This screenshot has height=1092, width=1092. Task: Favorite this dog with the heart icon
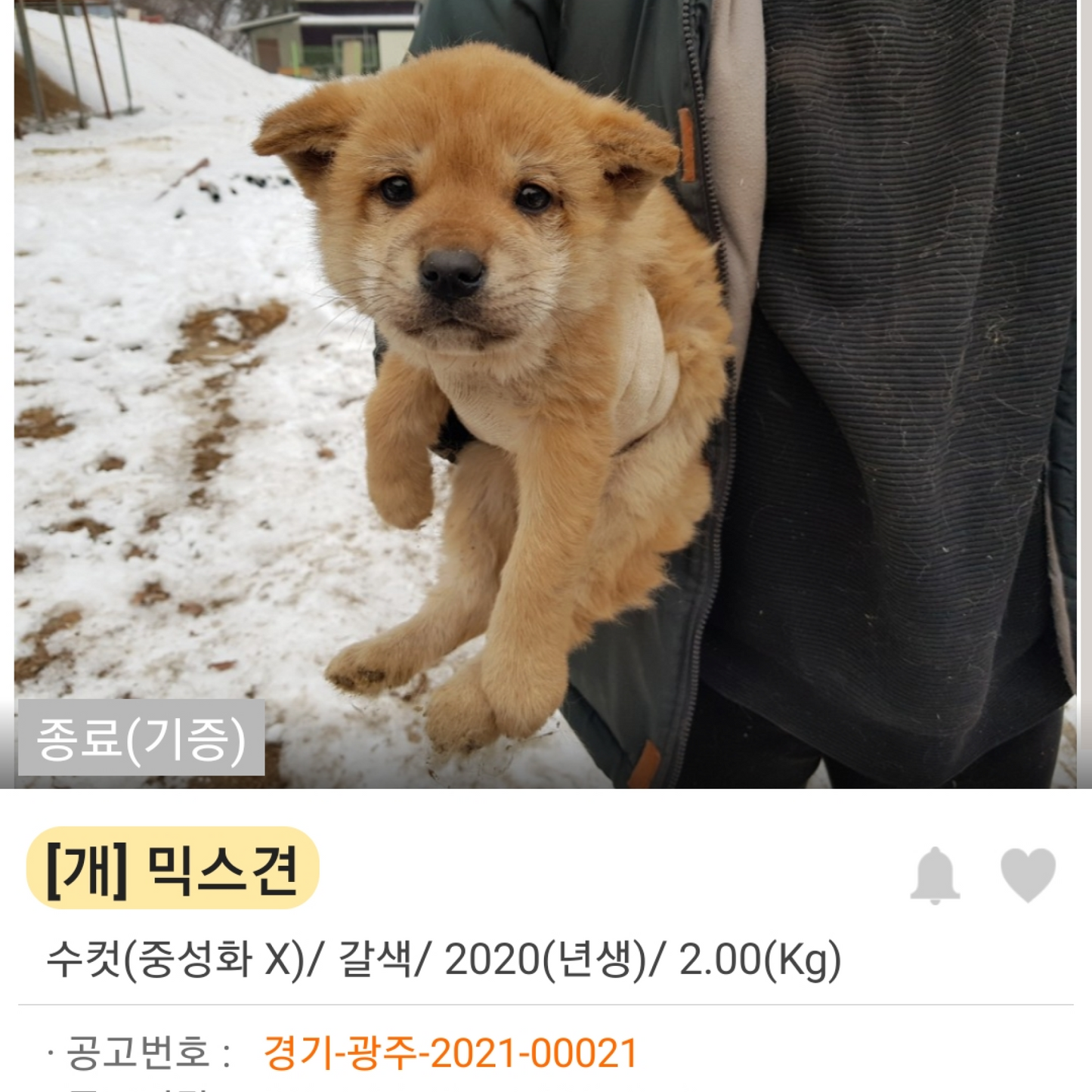(x=1028, y=874)
